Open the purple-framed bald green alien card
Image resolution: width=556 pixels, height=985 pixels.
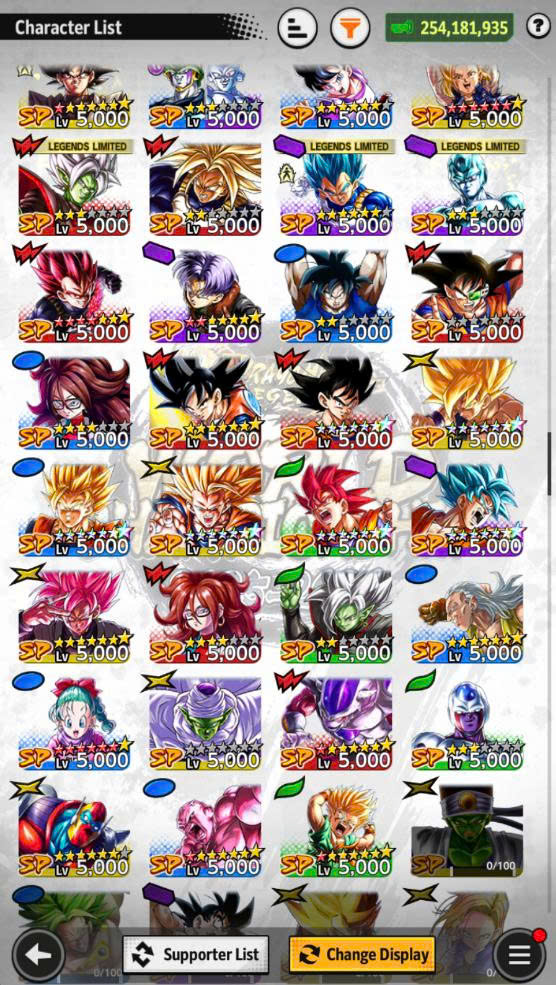click(205, 724)
